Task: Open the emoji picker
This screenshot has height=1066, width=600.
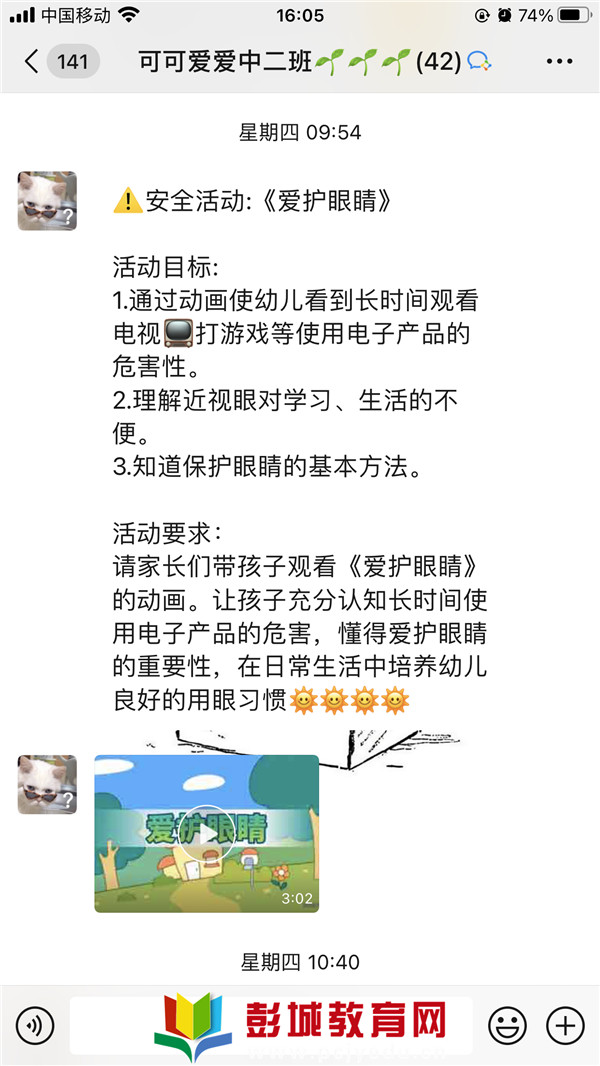Action: tap(507, 1025)
